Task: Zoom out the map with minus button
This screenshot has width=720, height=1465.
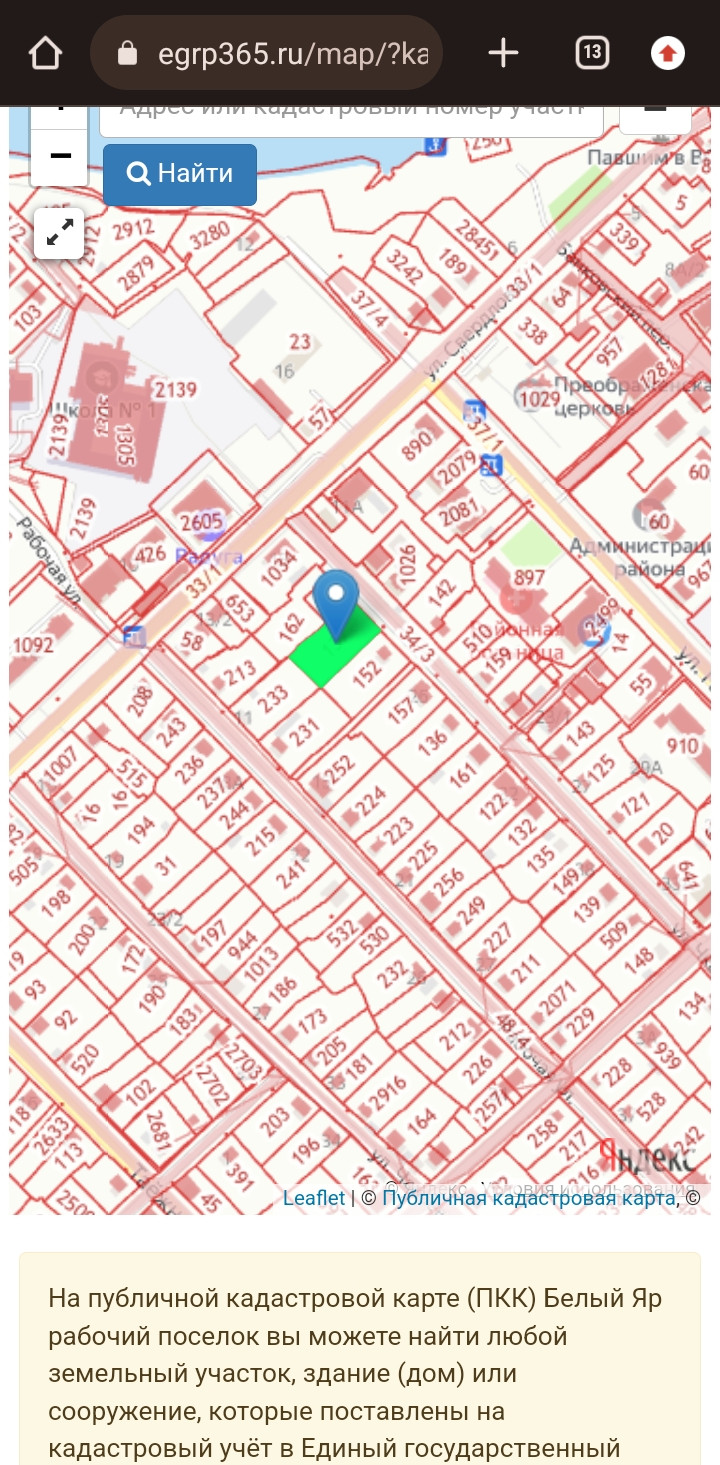Action: click(60, 157)
